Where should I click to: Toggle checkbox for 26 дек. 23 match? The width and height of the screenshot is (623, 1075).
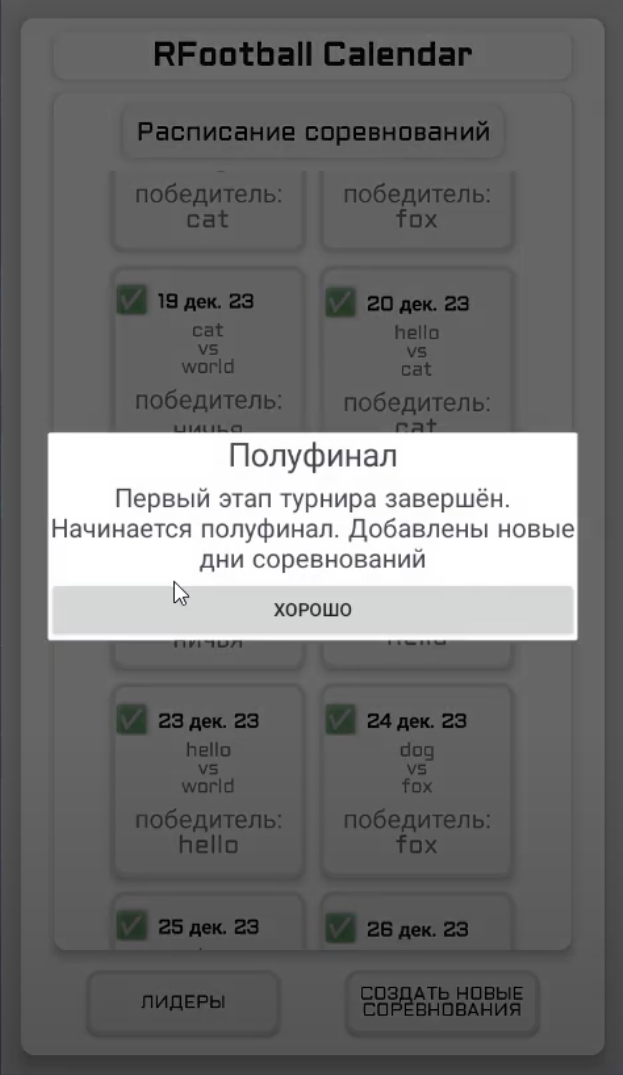click(x=341, y=927)
